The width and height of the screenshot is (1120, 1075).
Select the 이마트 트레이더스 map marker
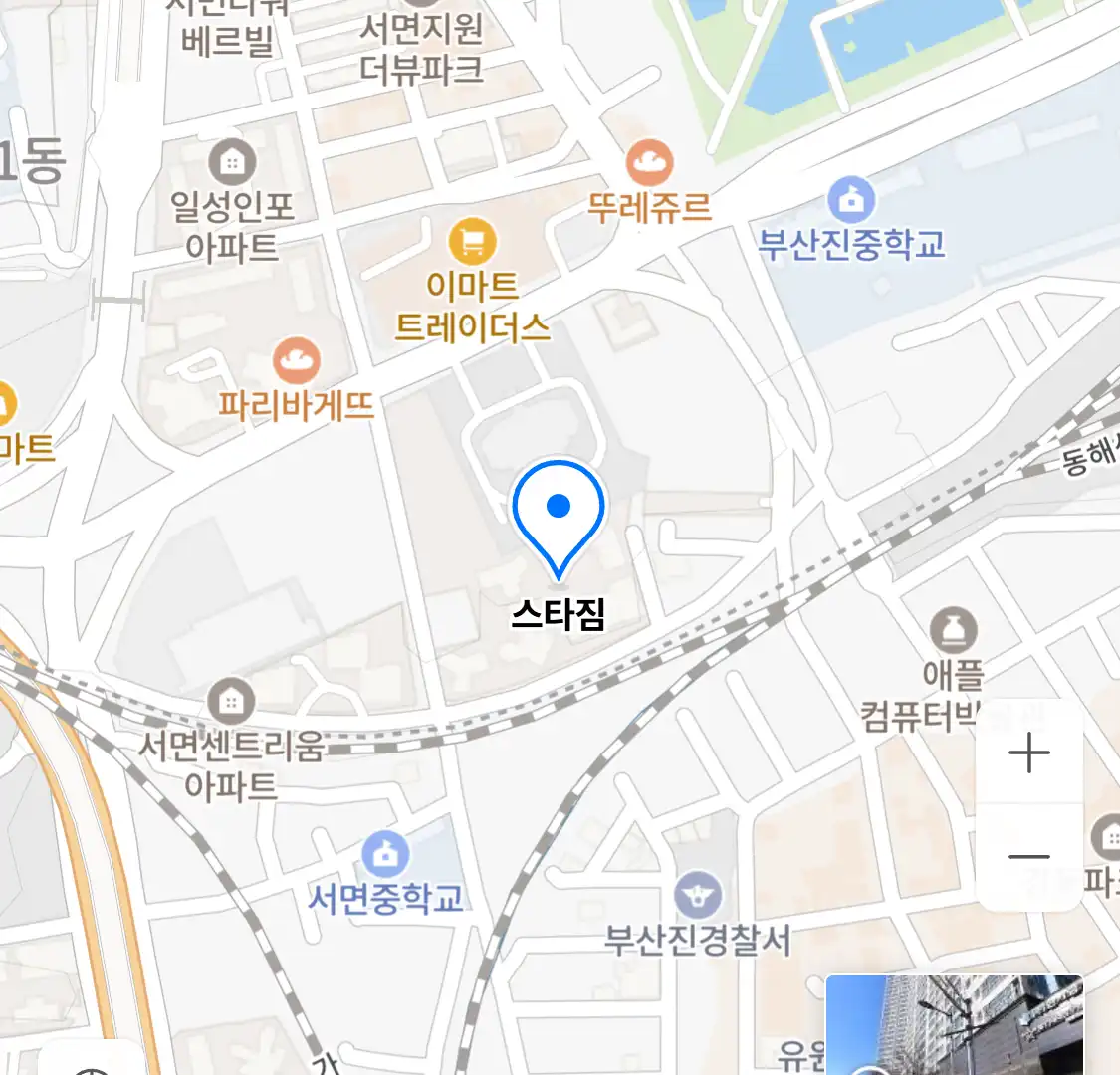472,241
